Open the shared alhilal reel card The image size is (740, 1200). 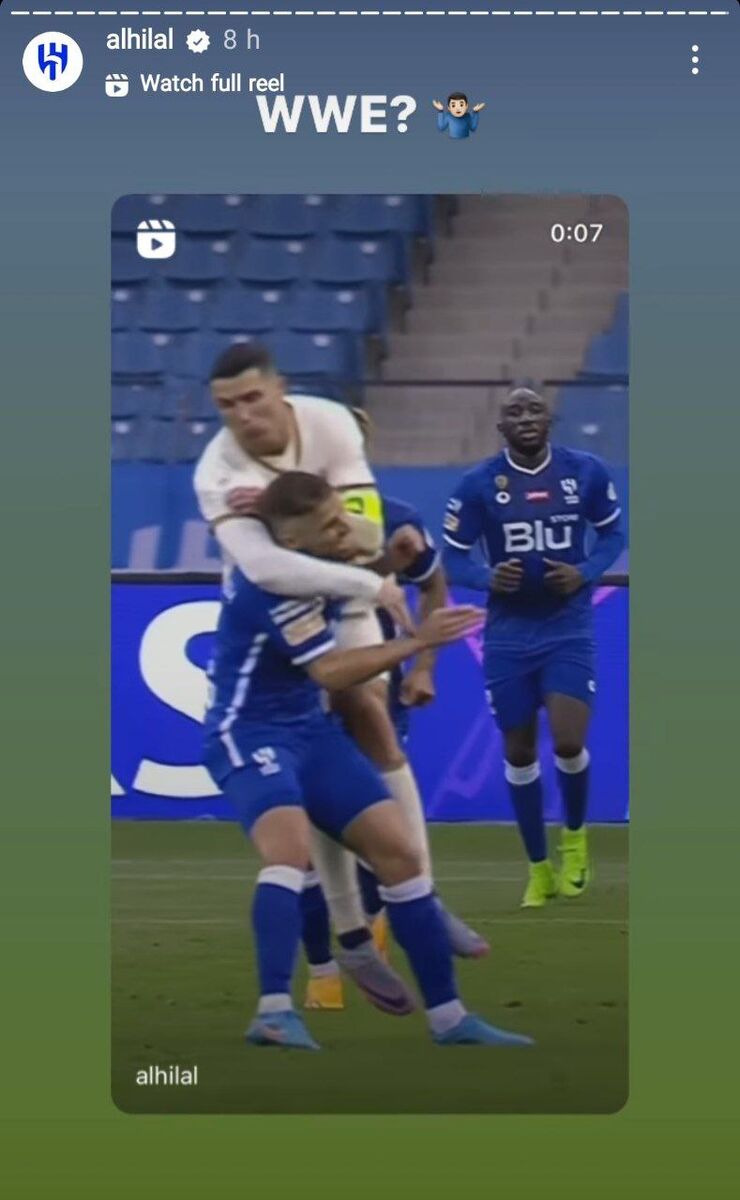(x=369, y=653)
